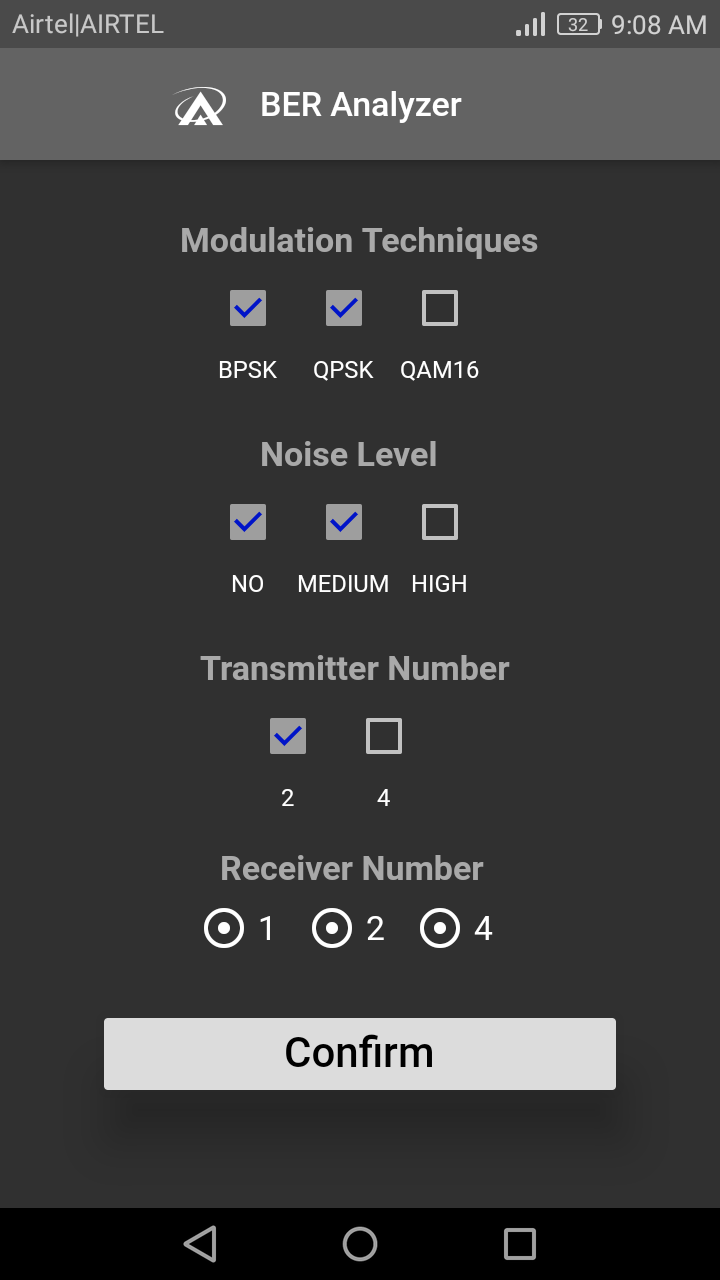Choose receiver number 4 radio button

[440, 929]
